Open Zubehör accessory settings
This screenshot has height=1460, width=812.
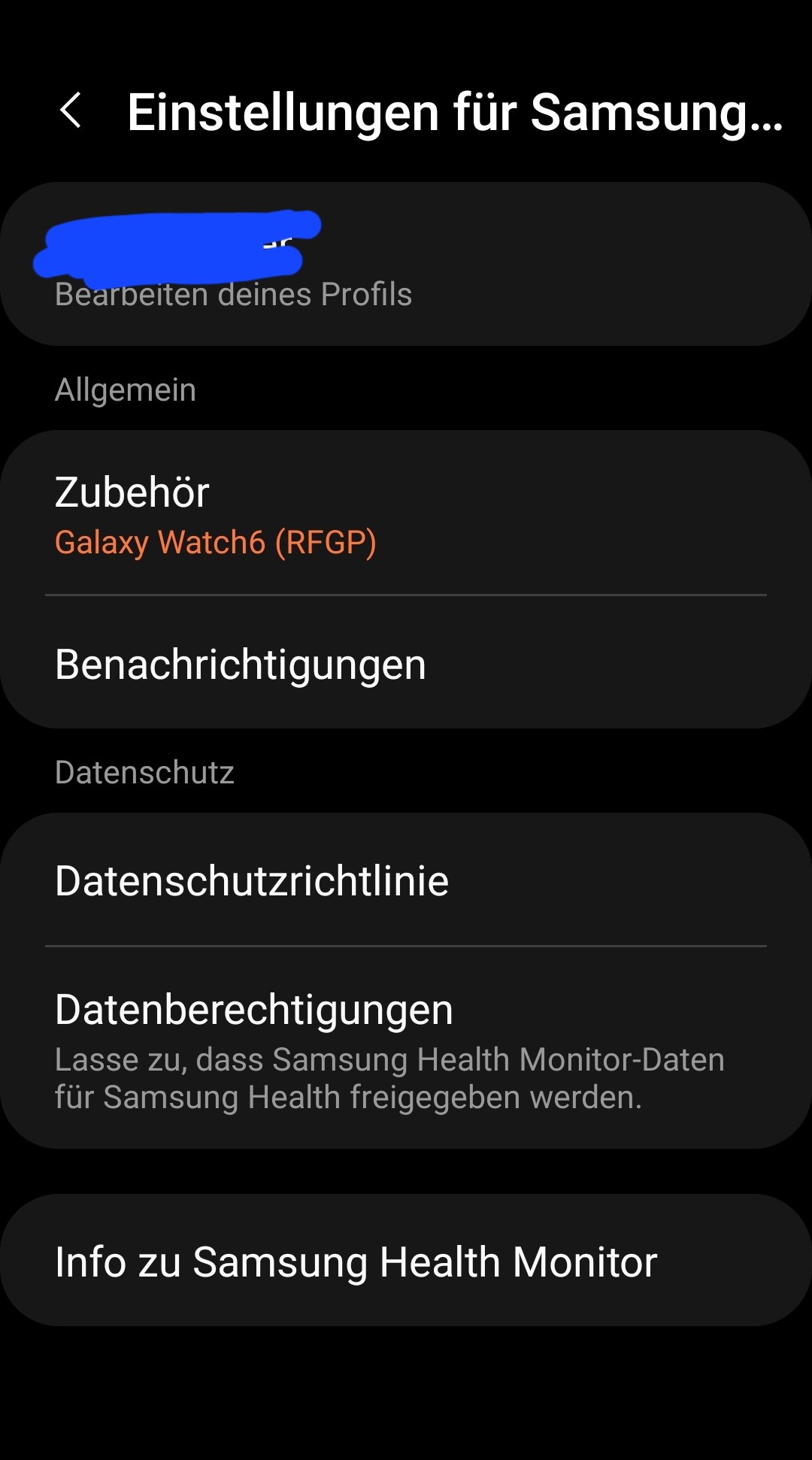click(406, 515)
